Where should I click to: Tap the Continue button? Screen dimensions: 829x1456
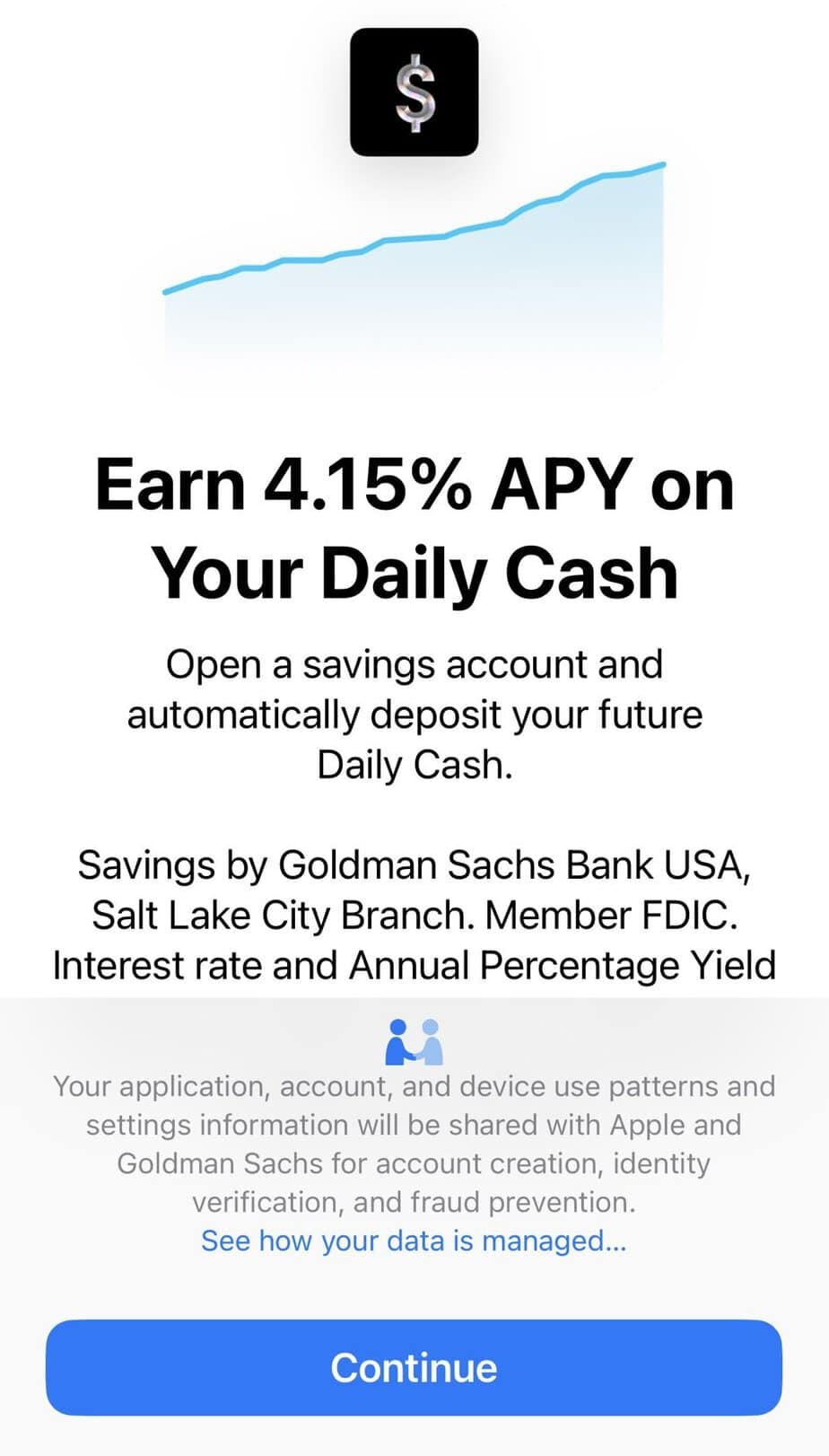pyautogui.click(x=414, y=1367)
